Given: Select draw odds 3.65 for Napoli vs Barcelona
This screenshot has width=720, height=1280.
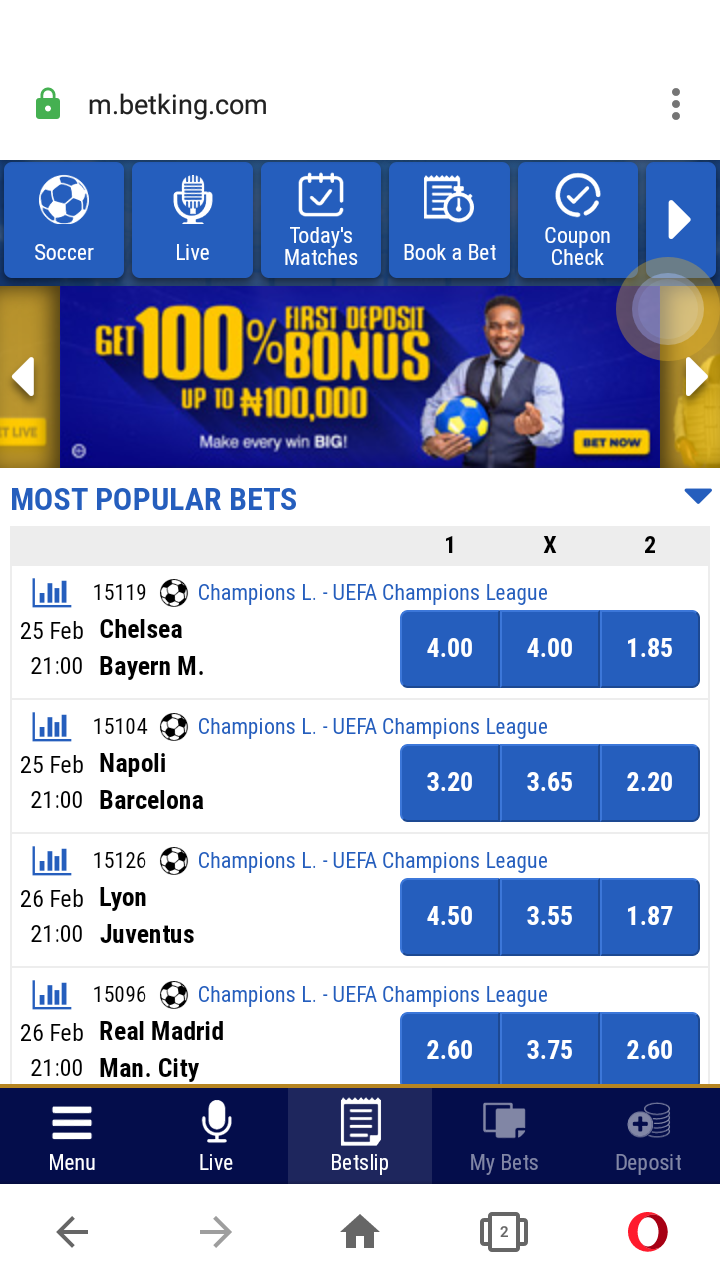Looking at the screenshot, I should 550,782.
